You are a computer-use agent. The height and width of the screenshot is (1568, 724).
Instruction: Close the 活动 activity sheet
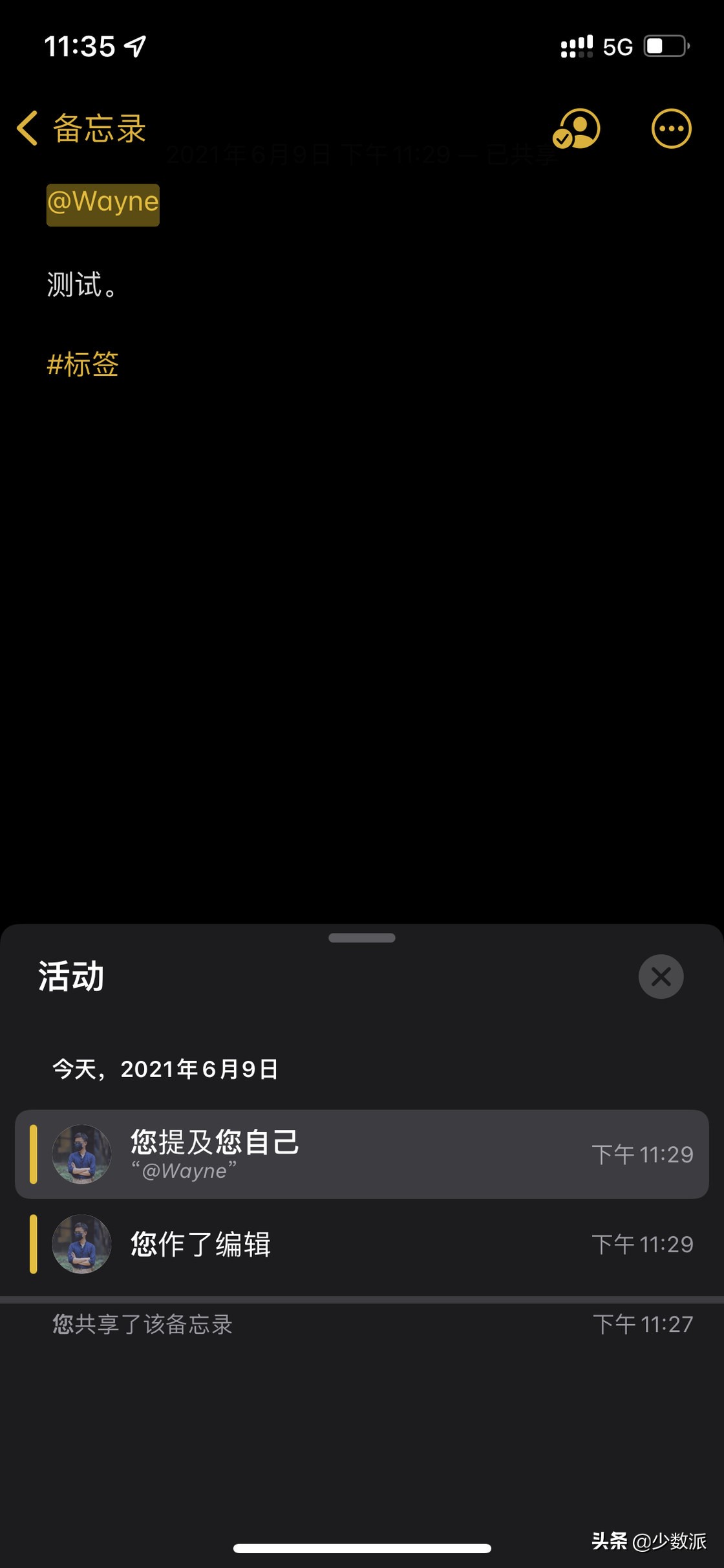660,977
